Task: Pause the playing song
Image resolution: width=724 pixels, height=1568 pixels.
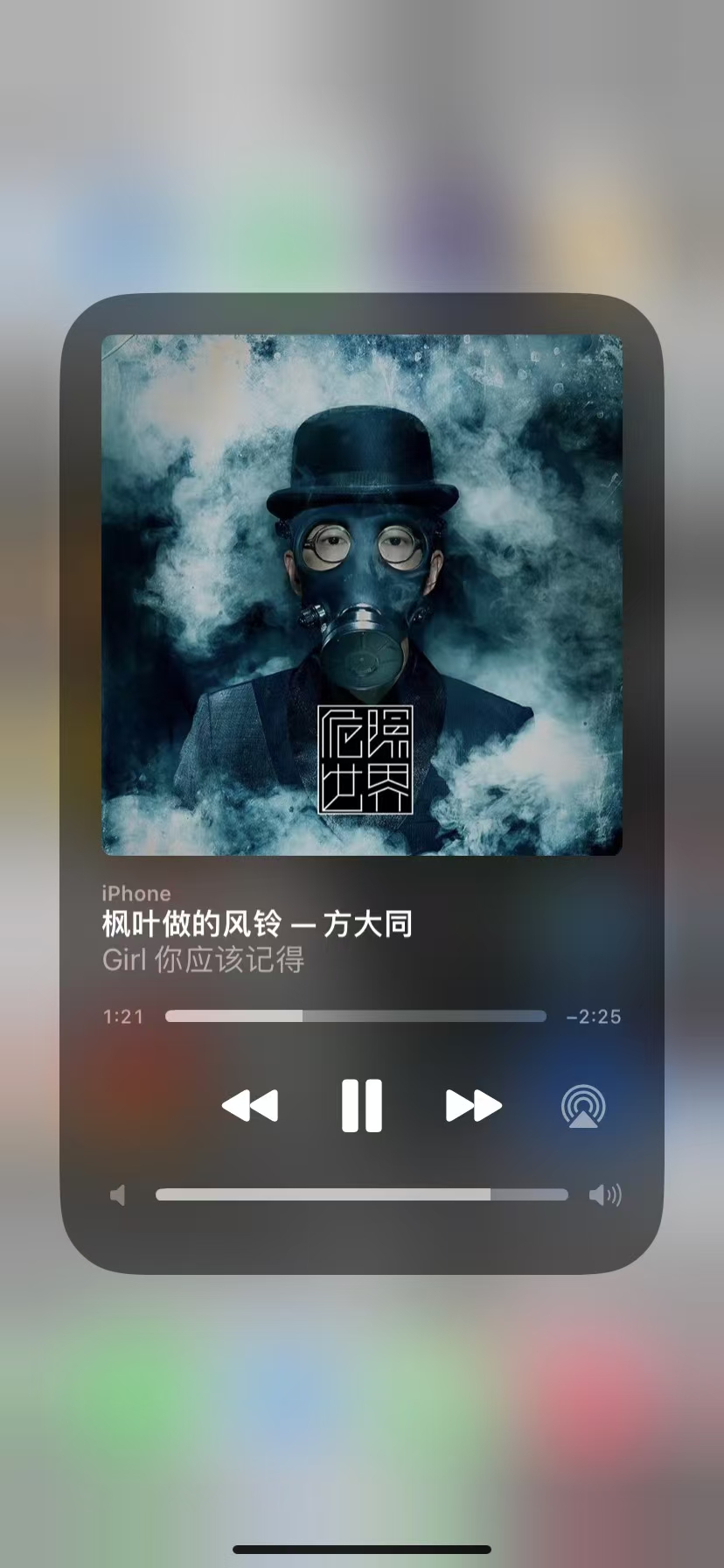Action: 361,1105
